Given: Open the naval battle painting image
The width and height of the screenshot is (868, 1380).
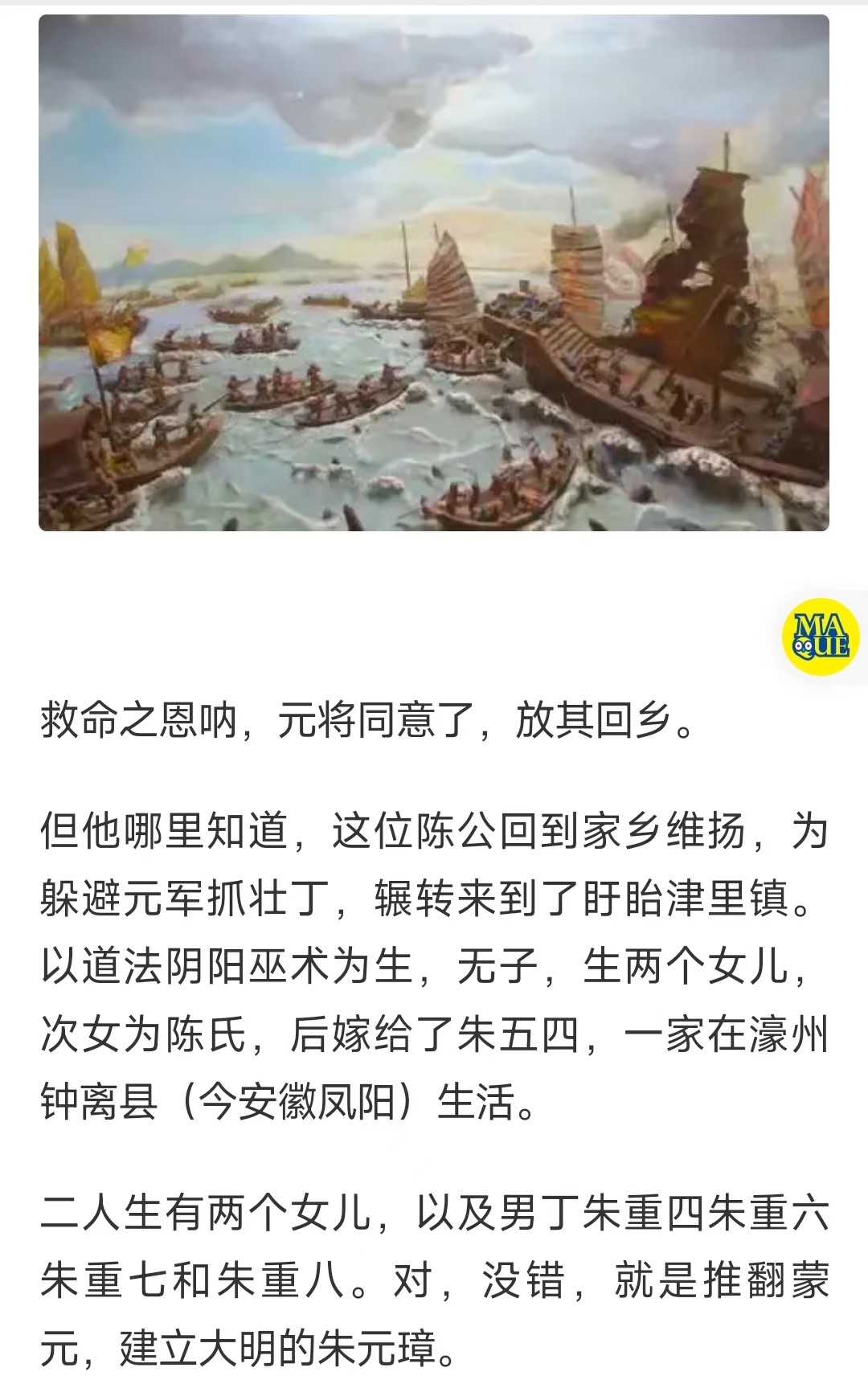Looking at the screenshot, I should pyautogui.click(x=434, y=273).
